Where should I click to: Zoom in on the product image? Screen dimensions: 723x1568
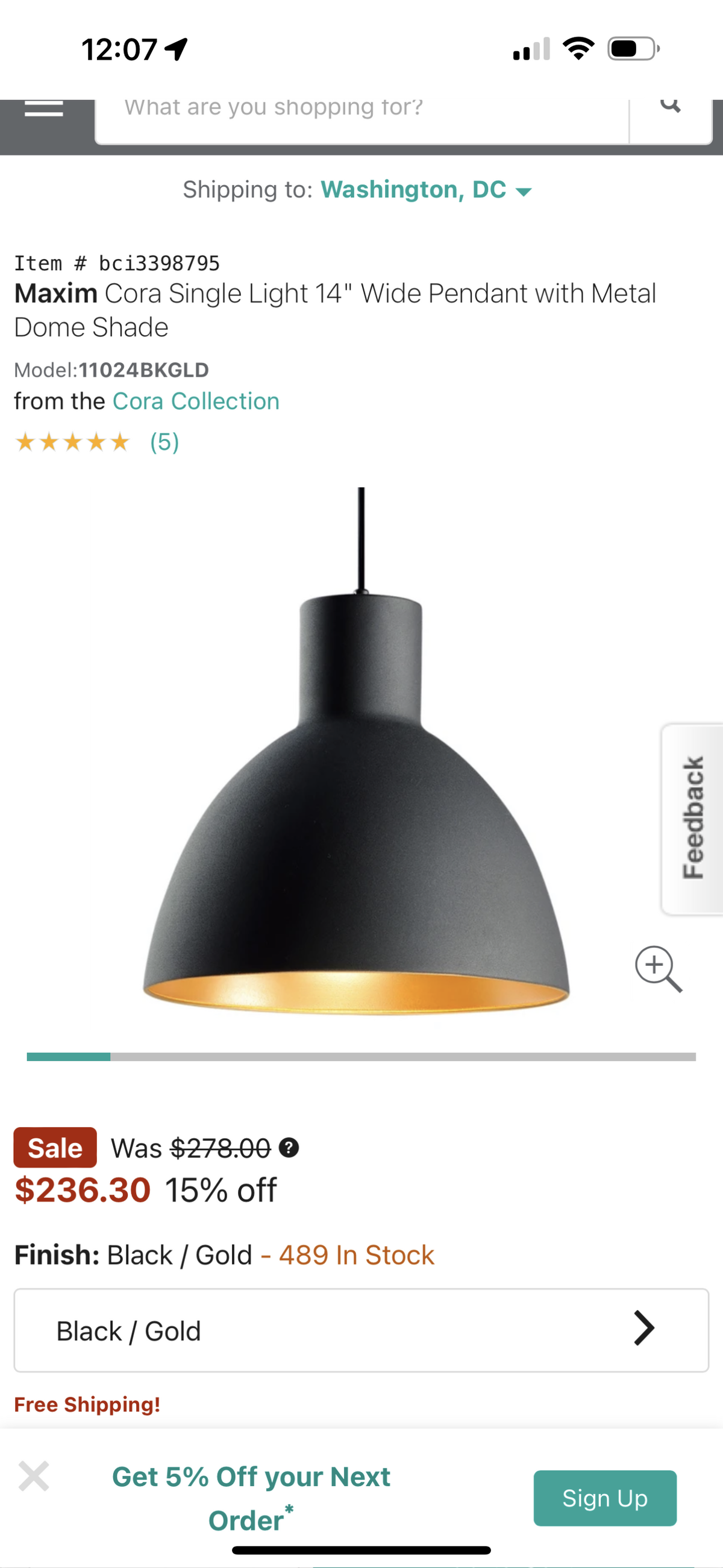658,968
